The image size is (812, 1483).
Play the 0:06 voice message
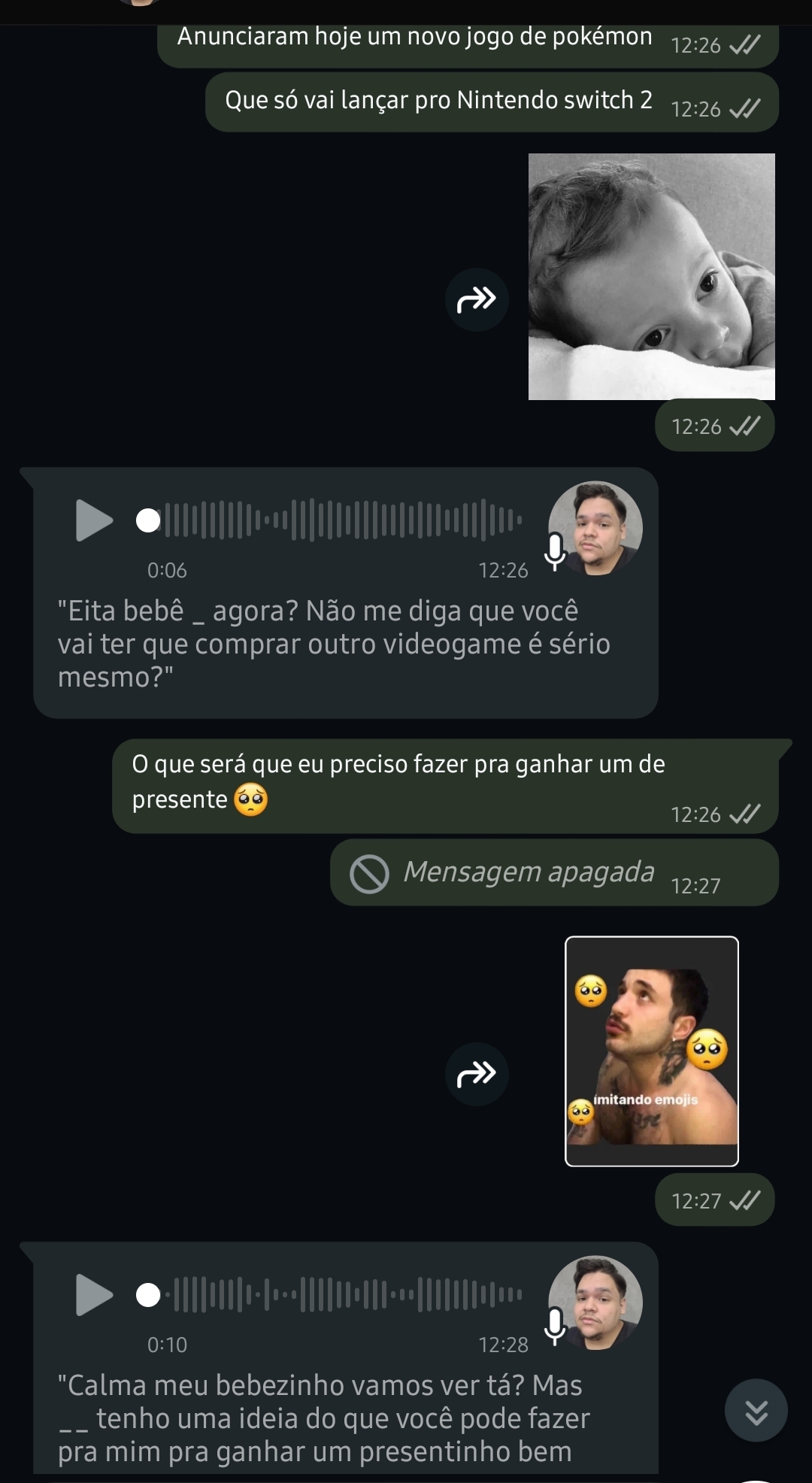[x=94, y=520]
